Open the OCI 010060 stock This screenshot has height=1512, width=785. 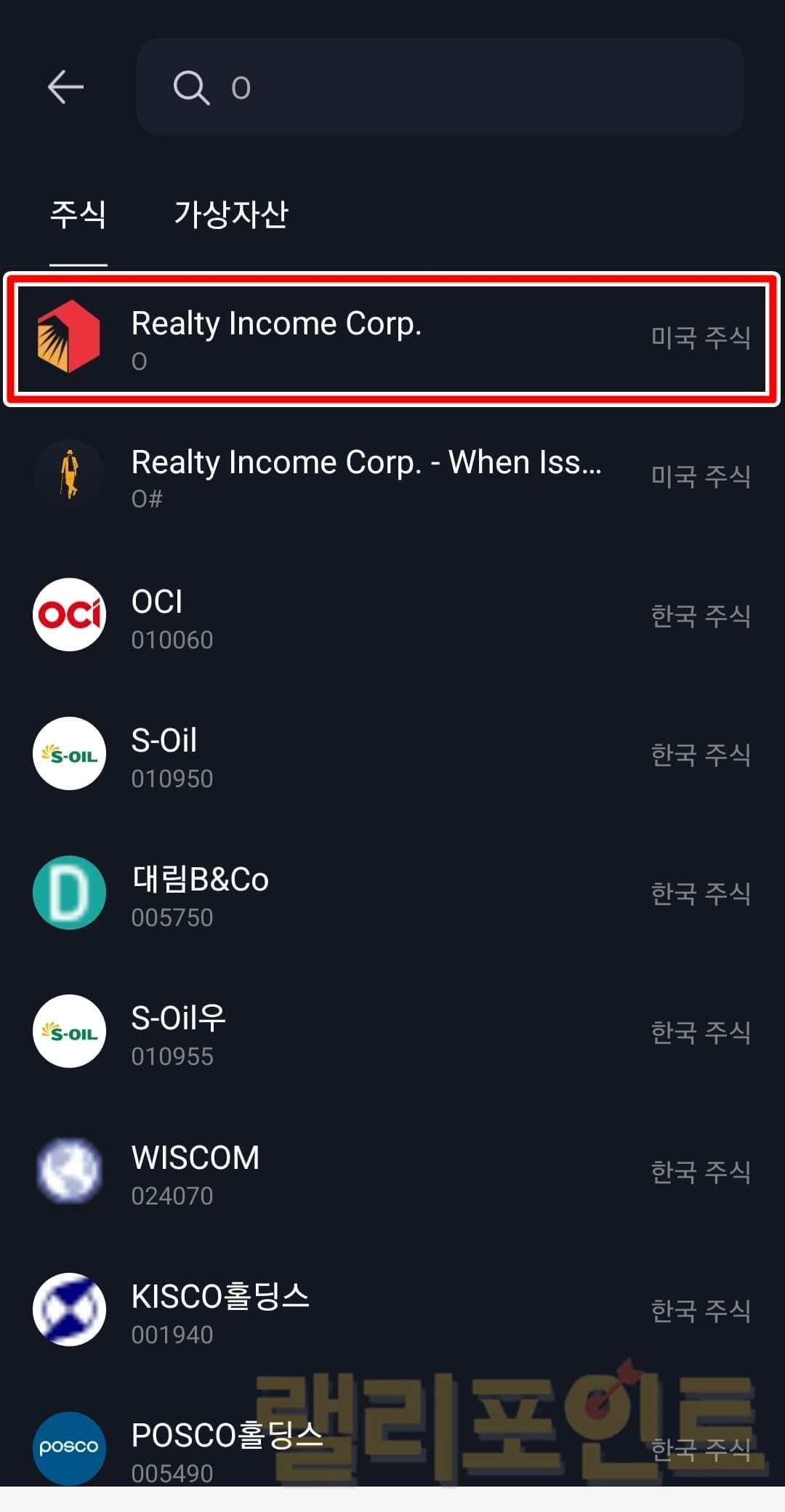pyautogui.click(x=392, y=616)
